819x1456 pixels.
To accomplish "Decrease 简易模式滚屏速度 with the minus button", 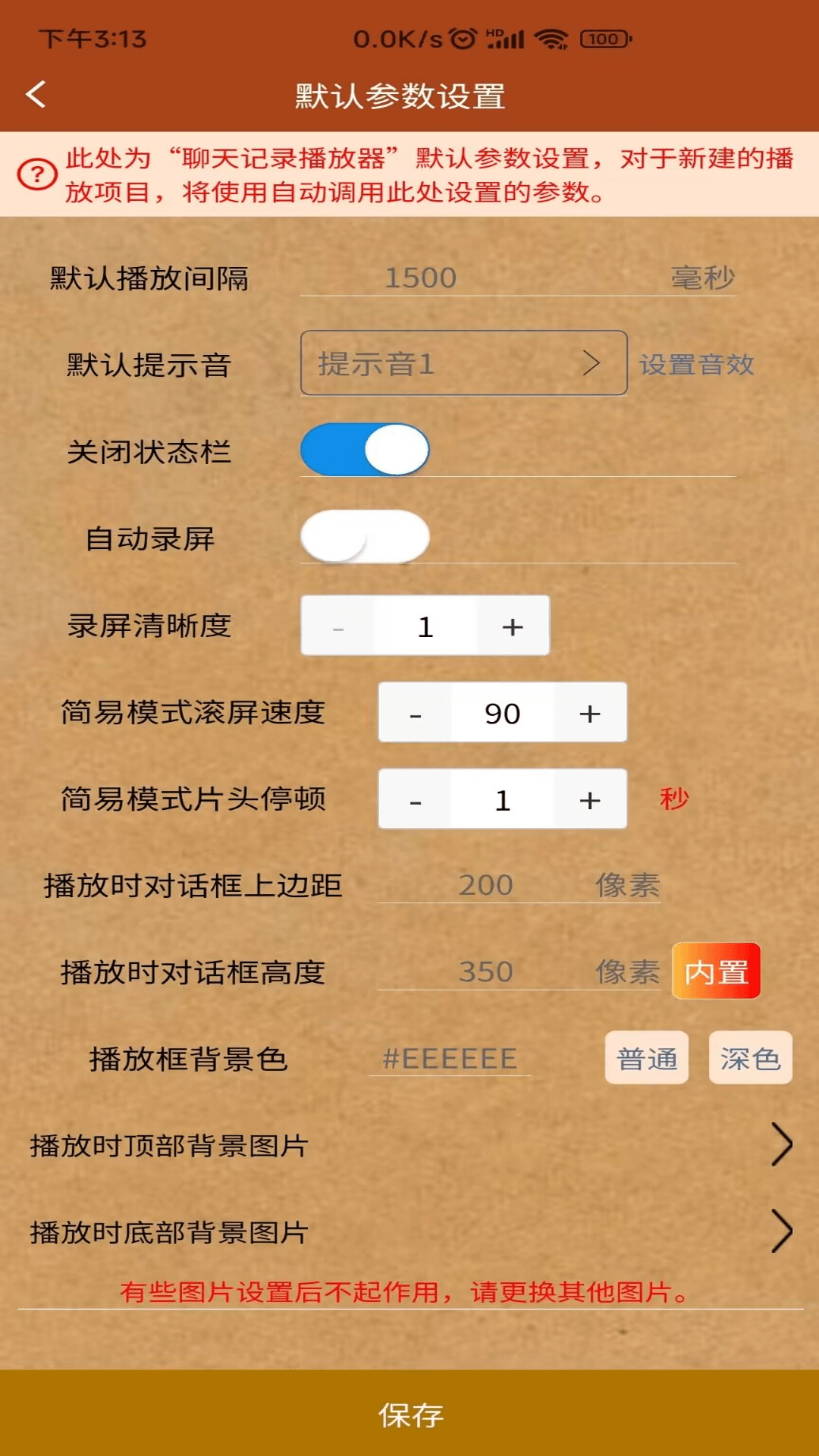I will point(416,713).
